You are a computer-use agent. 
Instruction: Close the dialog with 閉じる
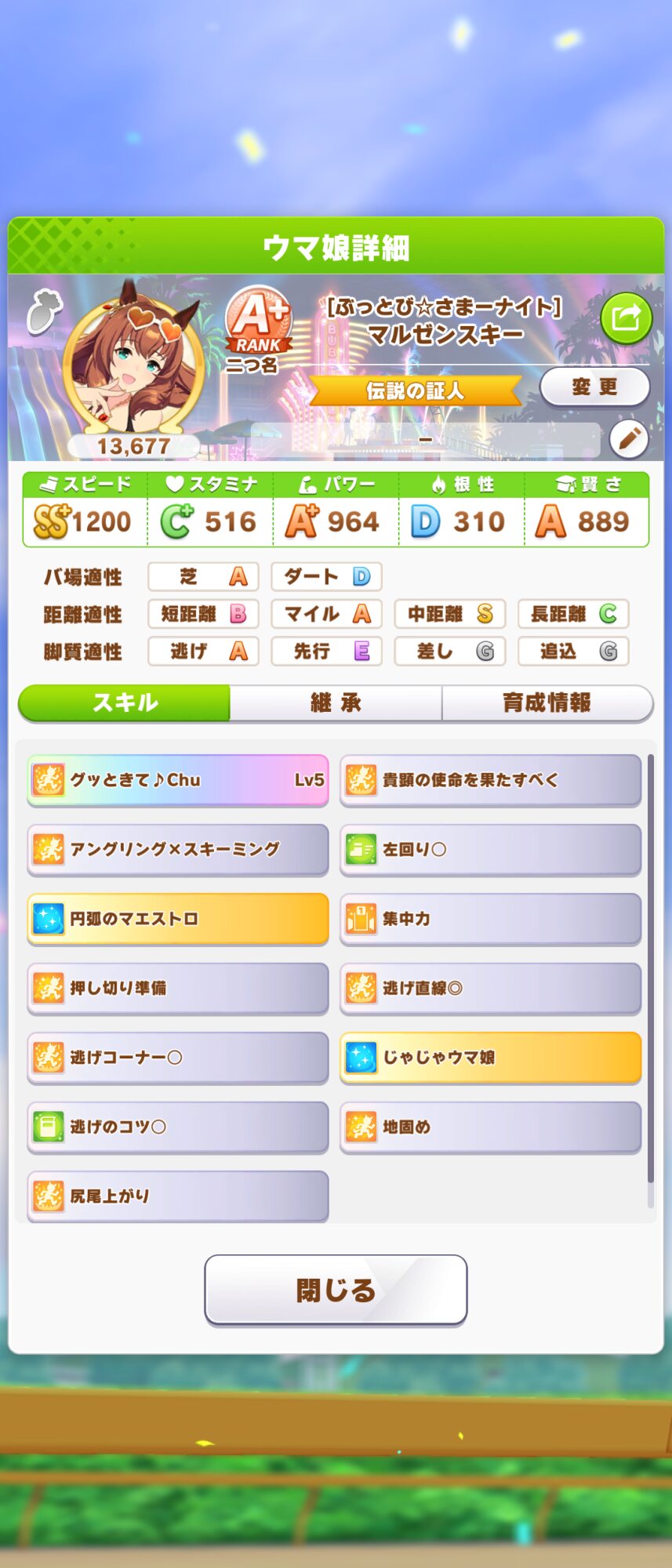[336, 1290]
